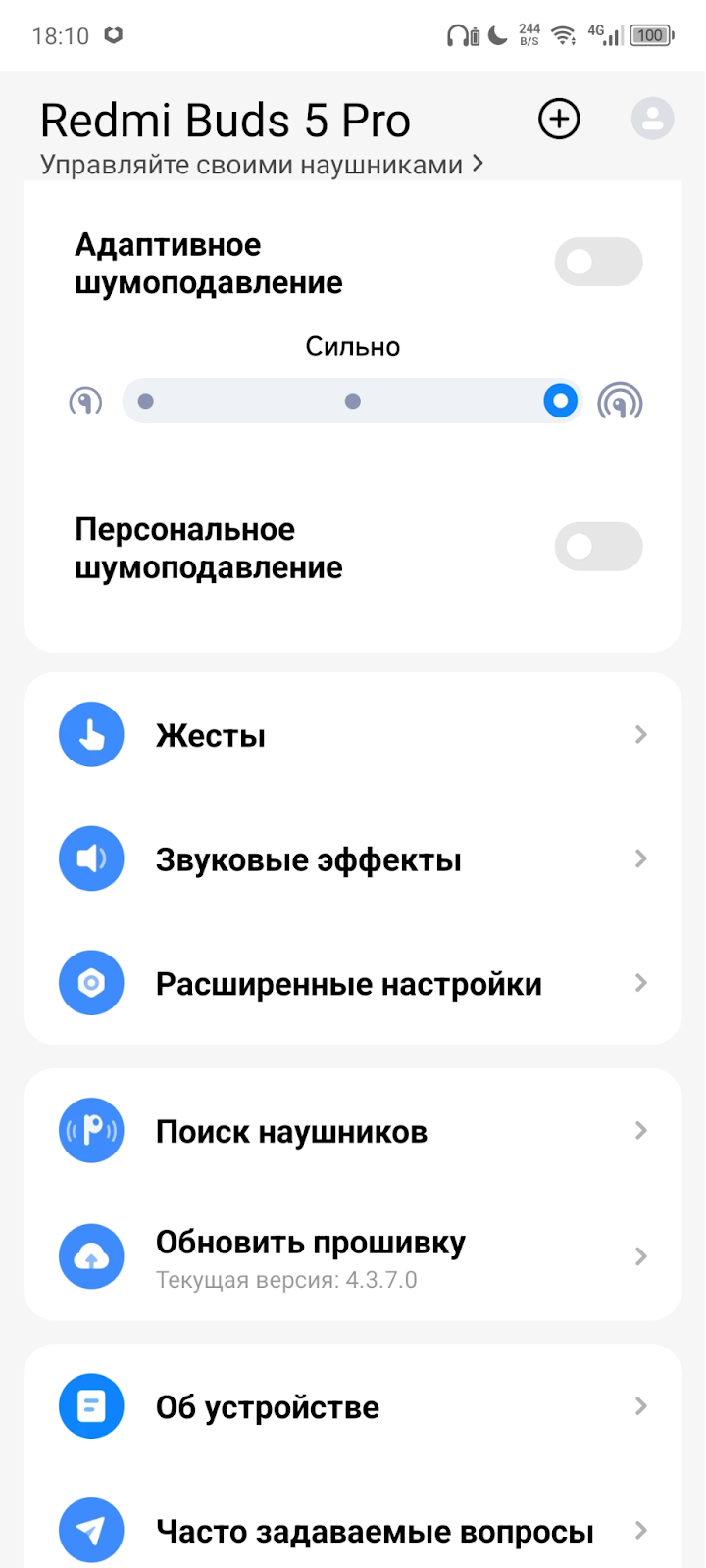The height and width of the screenshot is (1568, 706).
Task: Open the profile avatar
Action: coord(652,120)
